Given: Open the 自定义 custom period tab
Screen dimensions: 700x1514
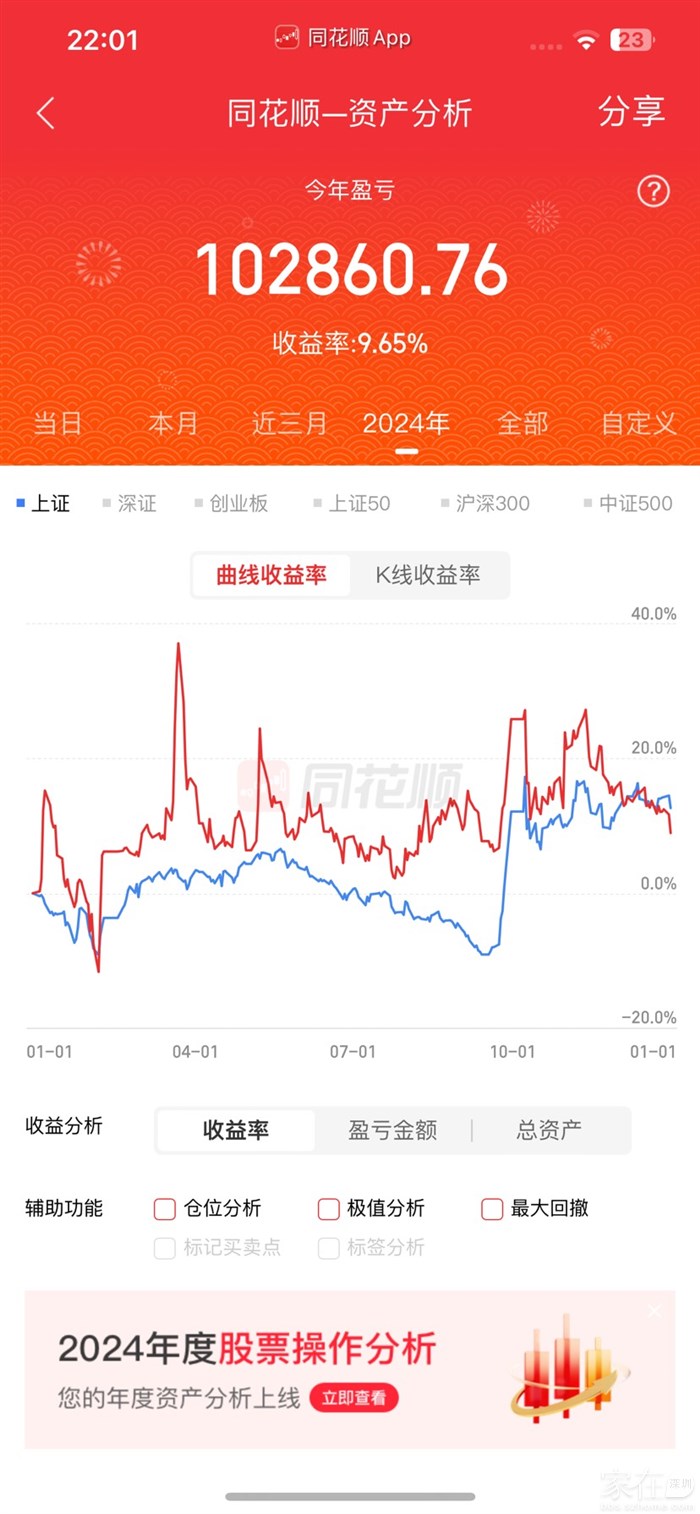Looking at the screenshot, I should [x=638, y=423].
